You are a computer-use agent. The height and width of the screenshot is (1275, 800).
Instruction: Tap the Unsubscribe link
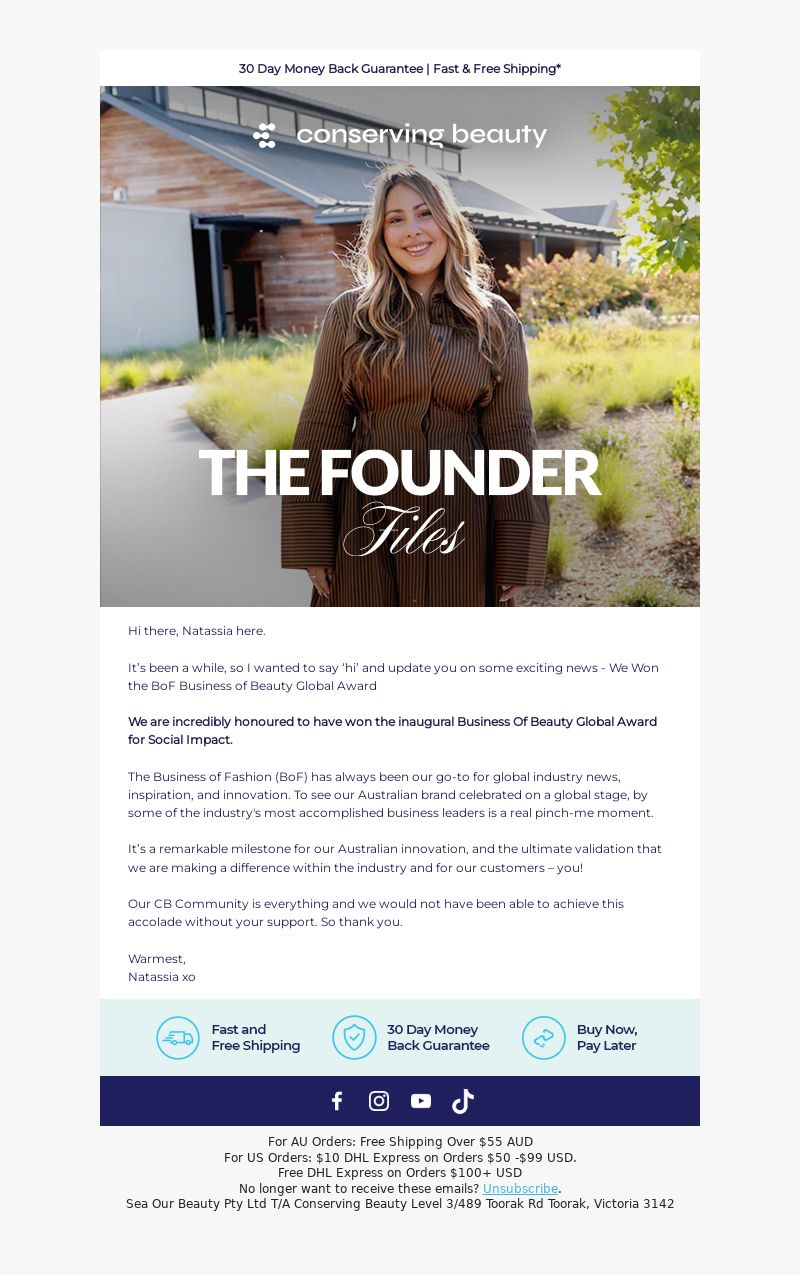click(x=520, y=1189)
